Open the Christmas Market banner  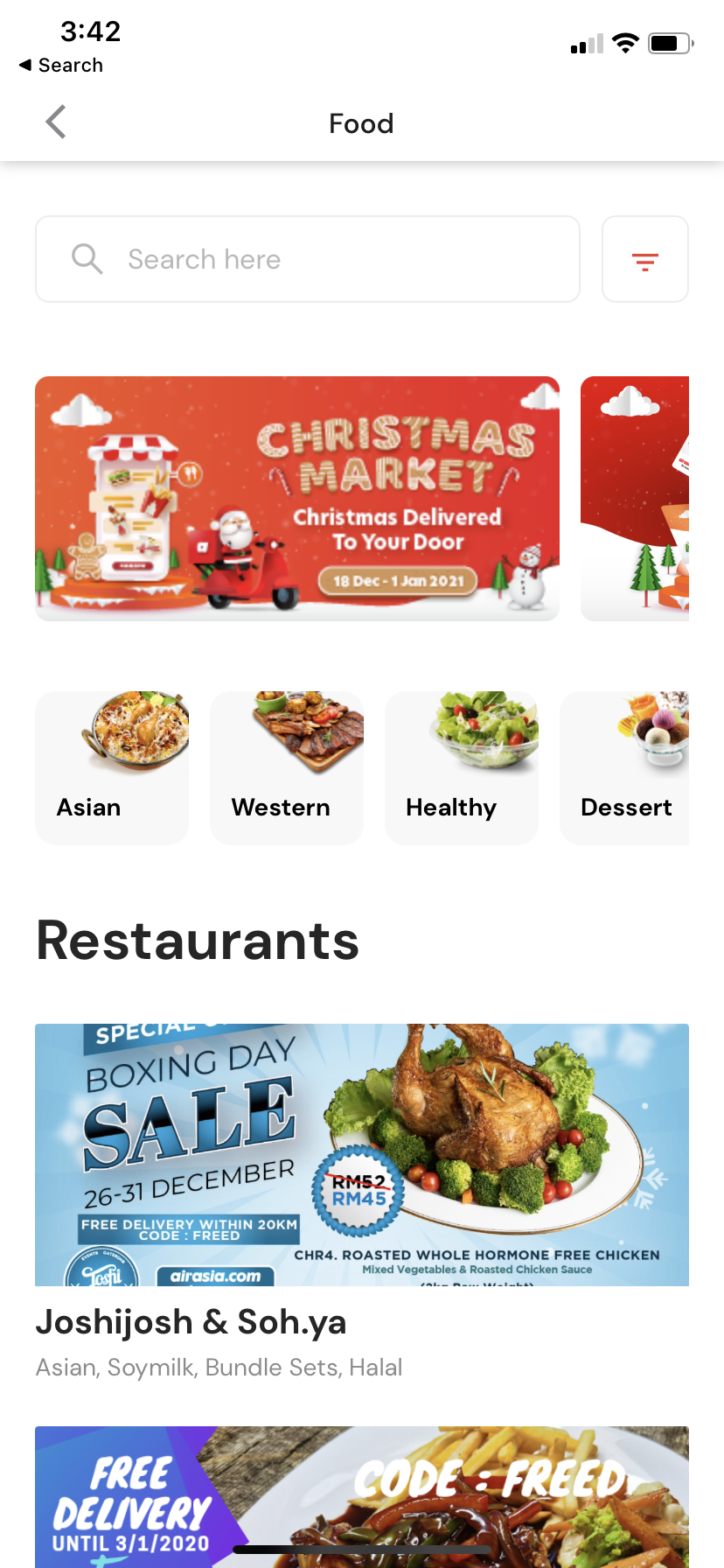(297, 499)
